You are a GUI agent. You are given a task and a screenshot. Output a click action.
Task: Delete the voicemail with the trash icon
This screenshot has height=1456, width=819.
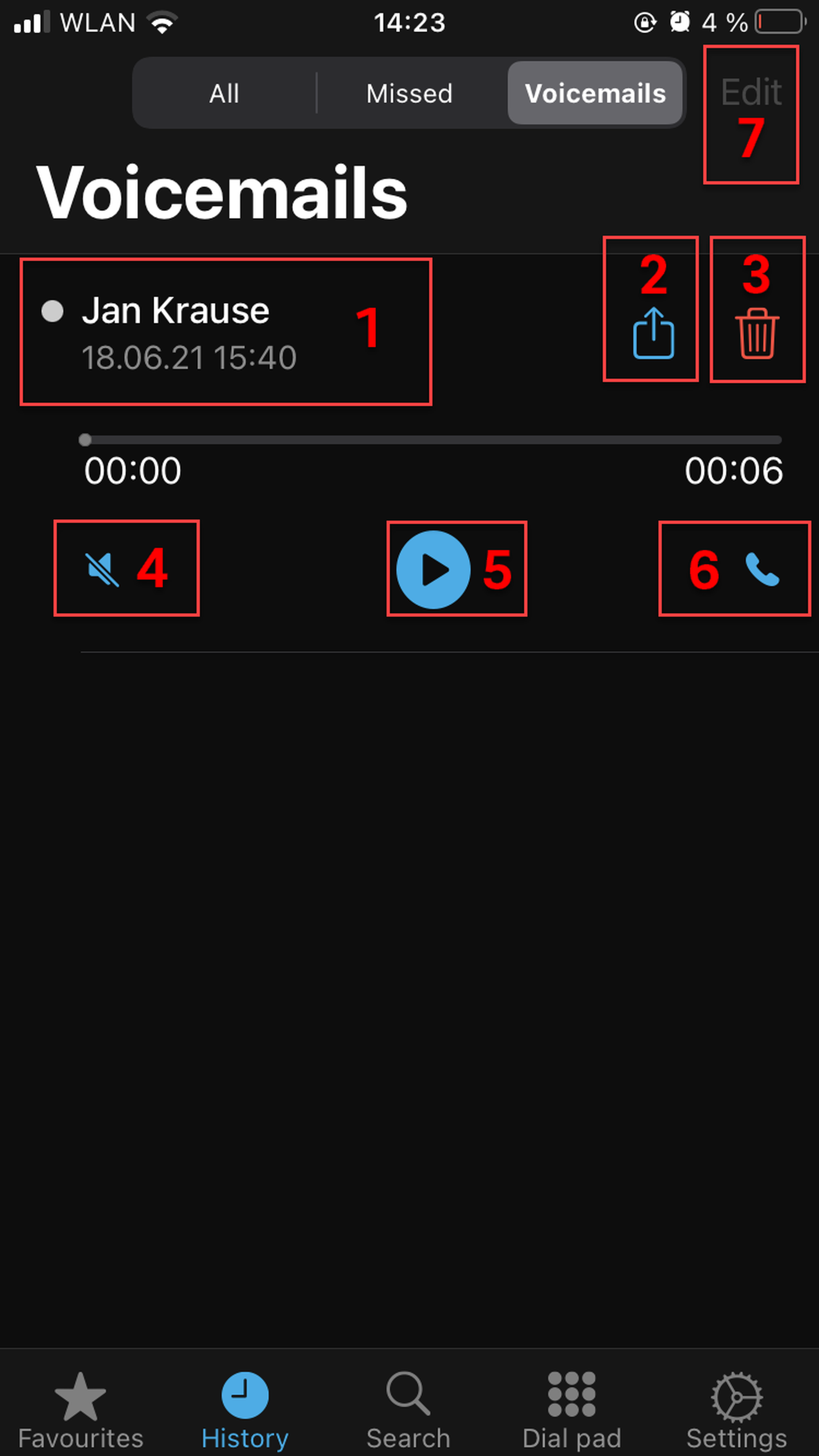(756, 334)
